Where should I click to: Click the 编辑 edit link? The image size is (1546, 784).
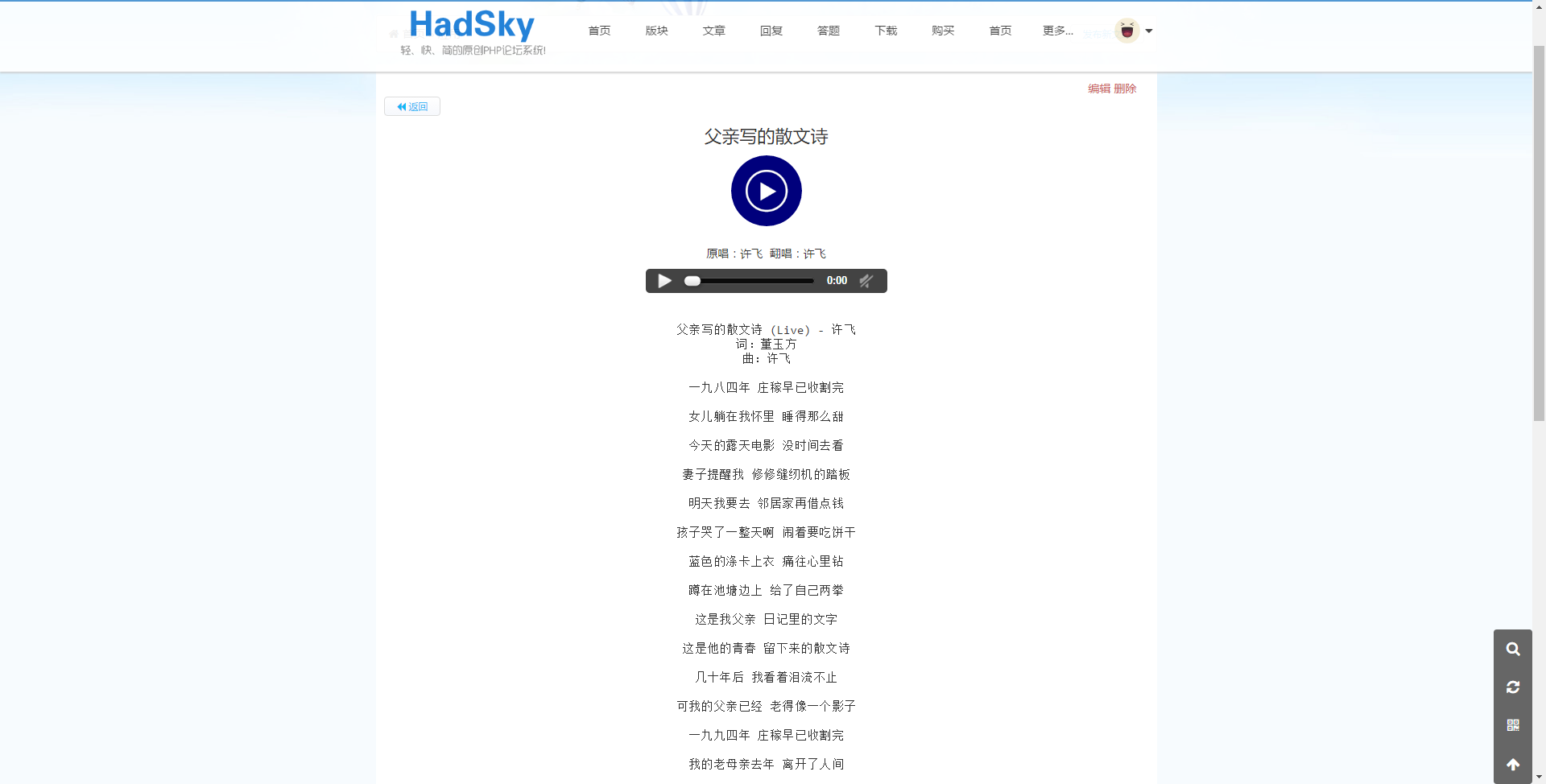[x=1098, y=89]
